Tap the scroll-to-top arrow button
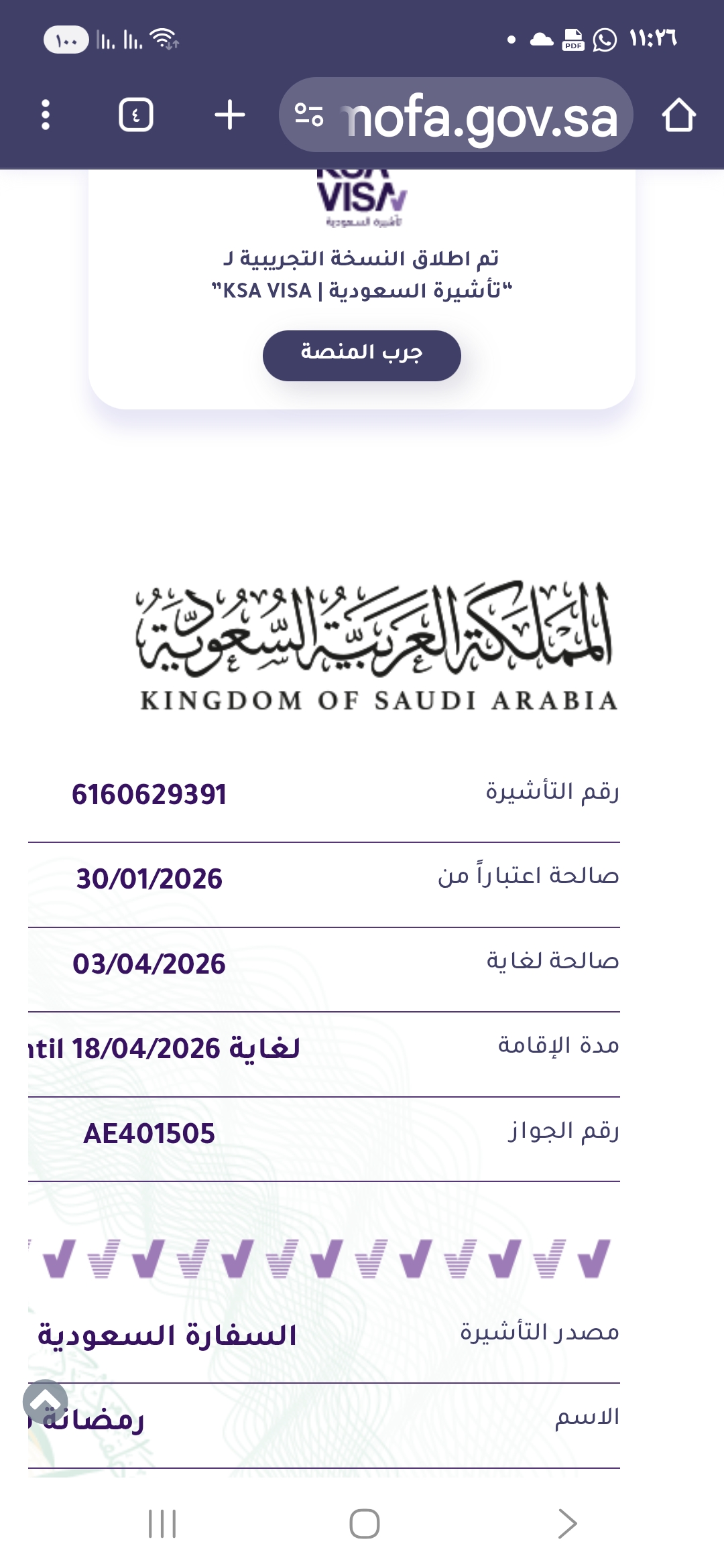 pos(46,1402)
